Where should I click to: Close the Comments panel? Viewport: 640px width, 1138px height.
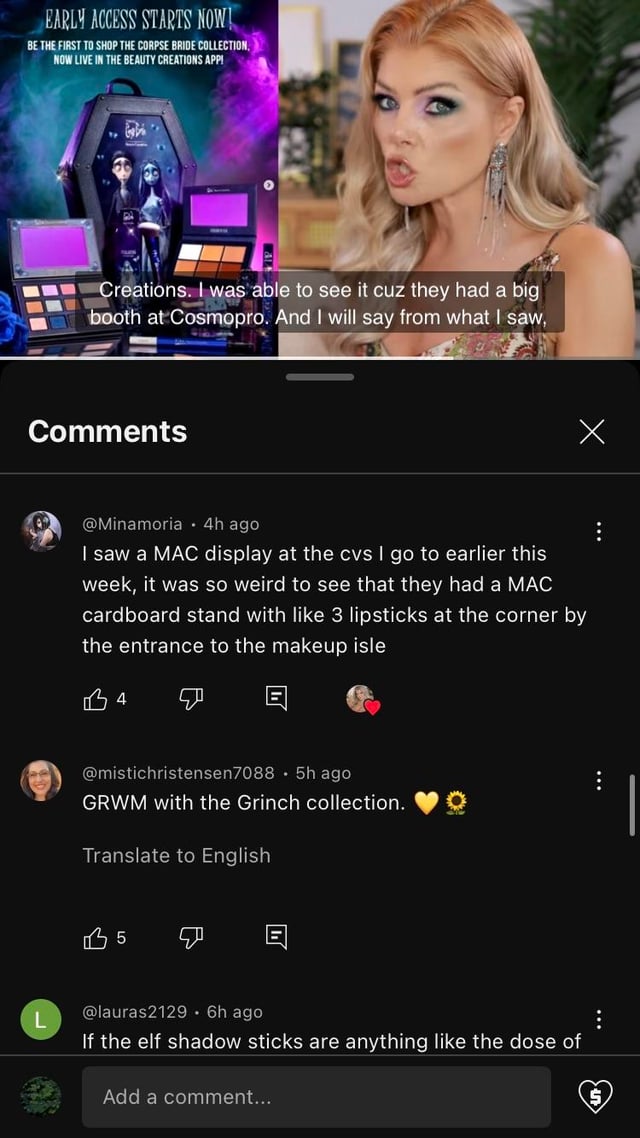point(592,431)
